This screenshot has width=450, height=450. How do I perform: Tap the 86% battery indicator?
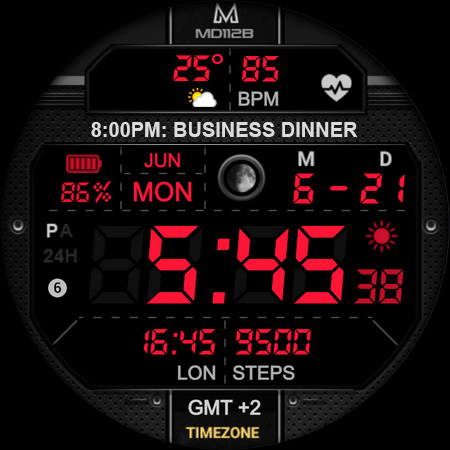pos(85,179)
